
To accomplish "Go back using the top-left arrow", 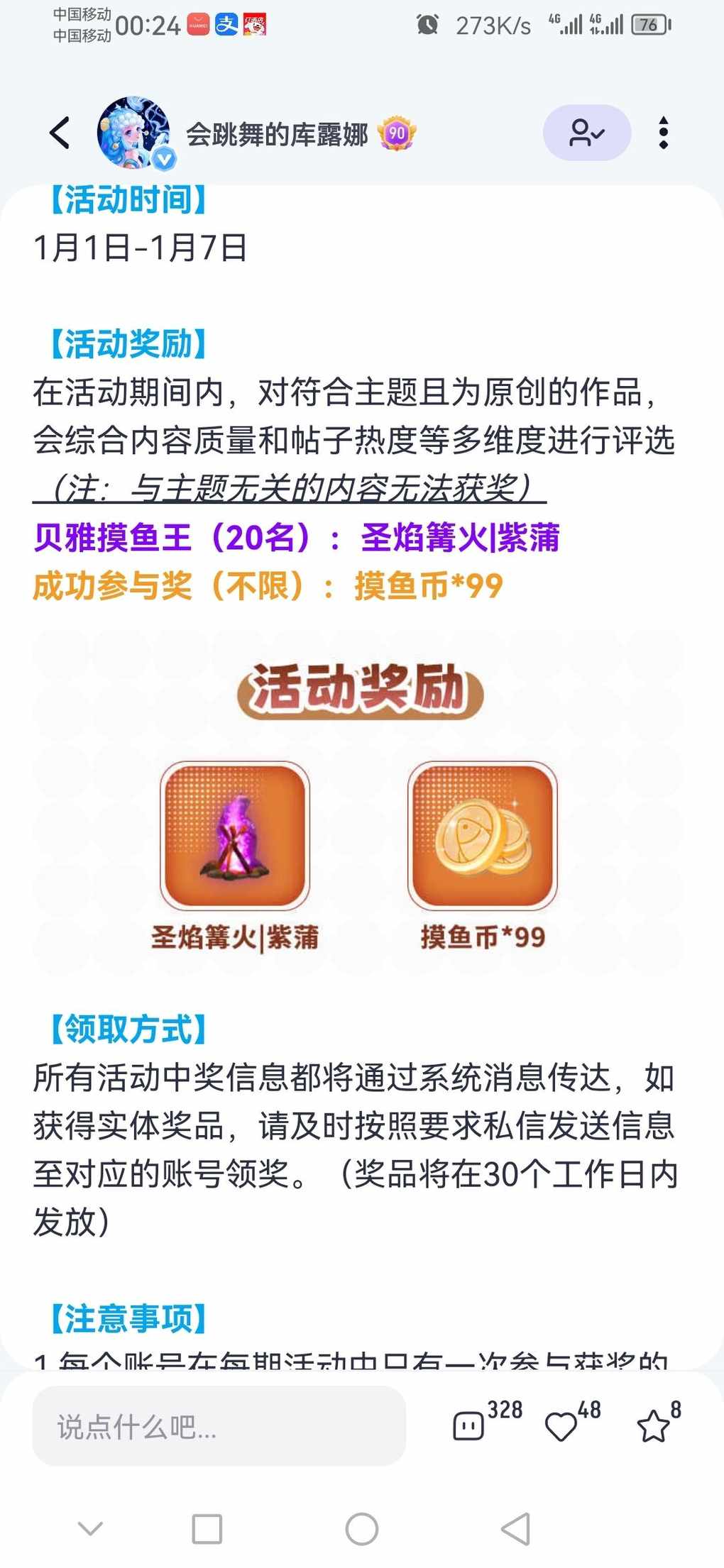I will click(x=60, y=133).
